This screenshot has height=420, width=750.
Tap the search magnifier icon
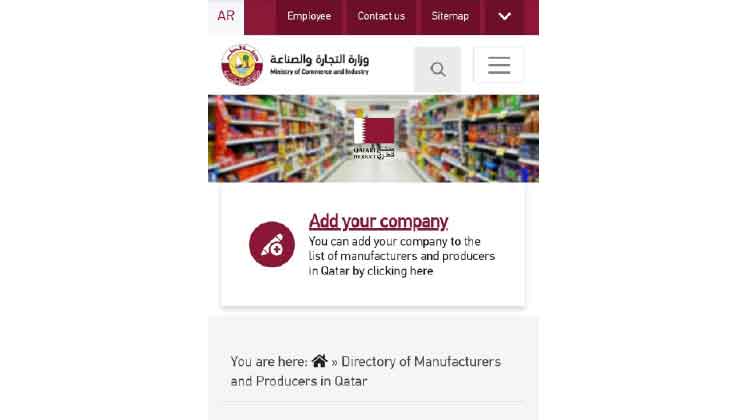pyautogui.click(x=438, y=69)
